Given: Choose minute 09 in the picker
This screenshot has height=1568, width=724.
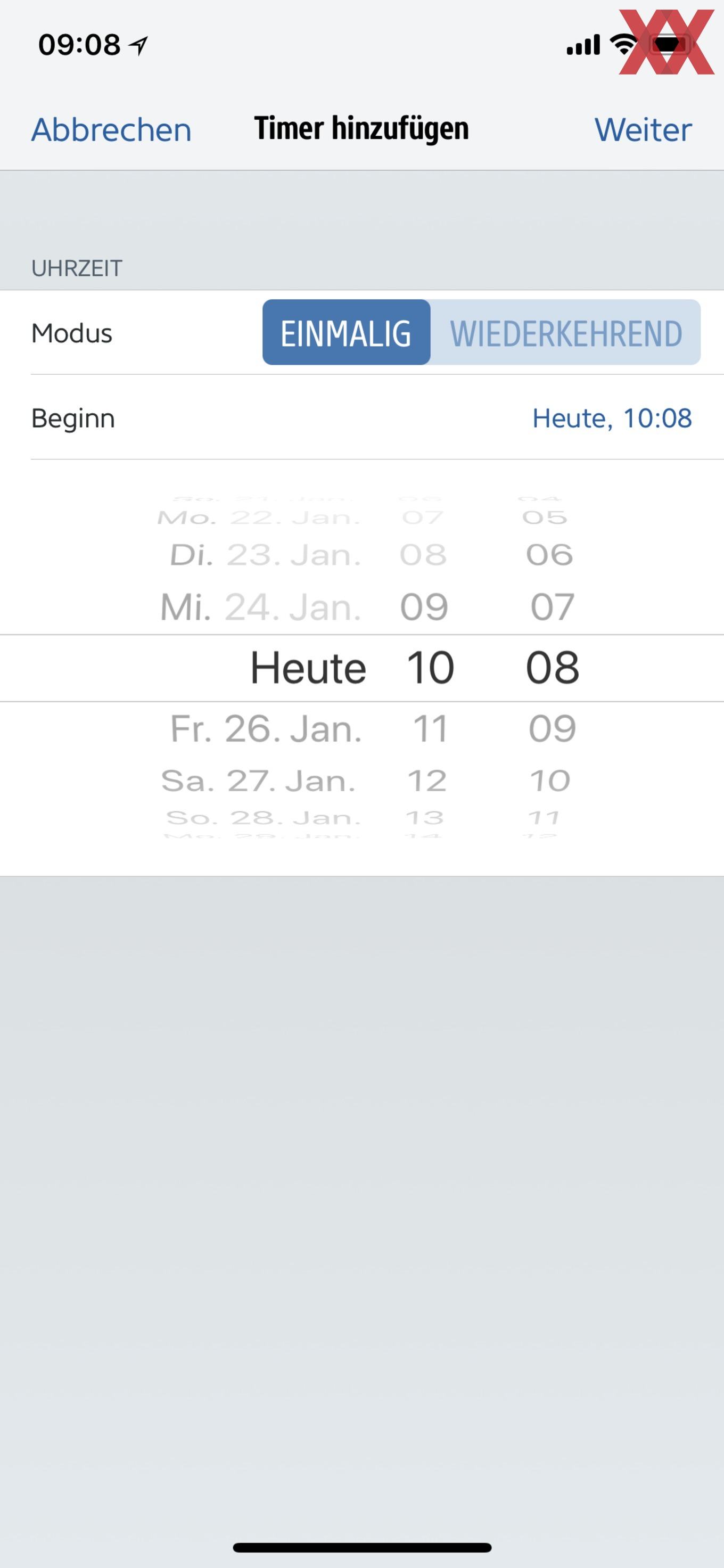Looking at the screenshot, I should pyautogui.click(x=552, y=728).
